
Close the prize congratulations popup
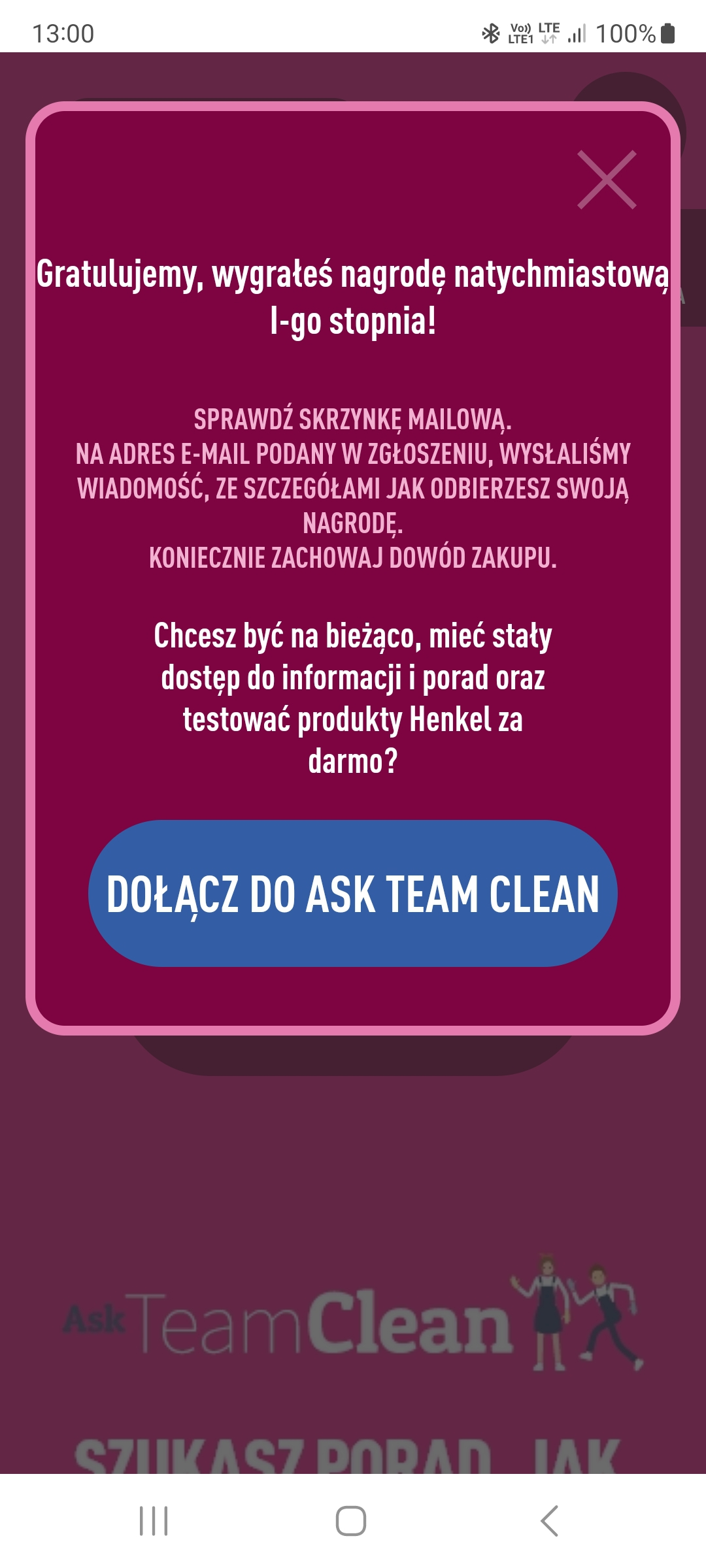click(607, 180)
